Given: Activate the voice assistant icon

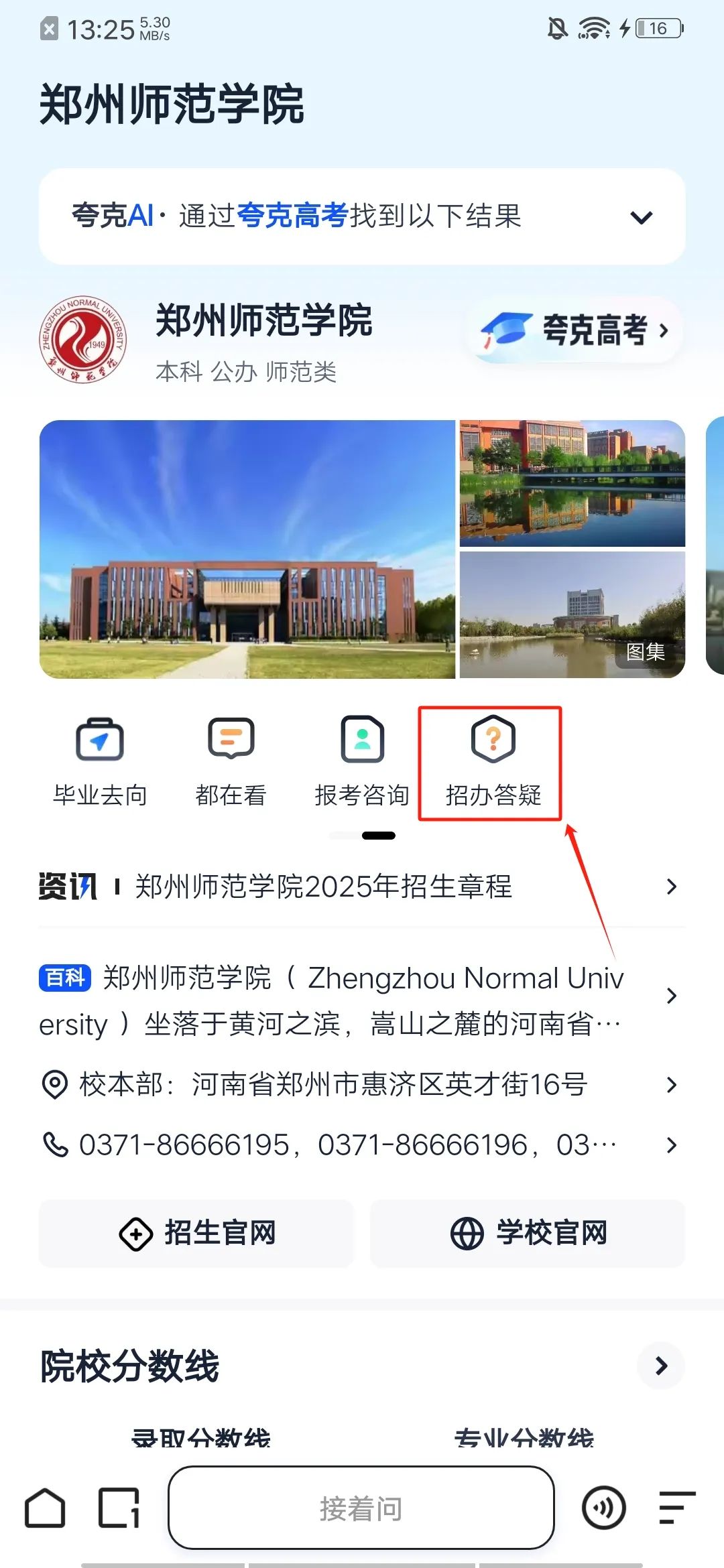Looking at the screenshot, I should pos(603,1508).
